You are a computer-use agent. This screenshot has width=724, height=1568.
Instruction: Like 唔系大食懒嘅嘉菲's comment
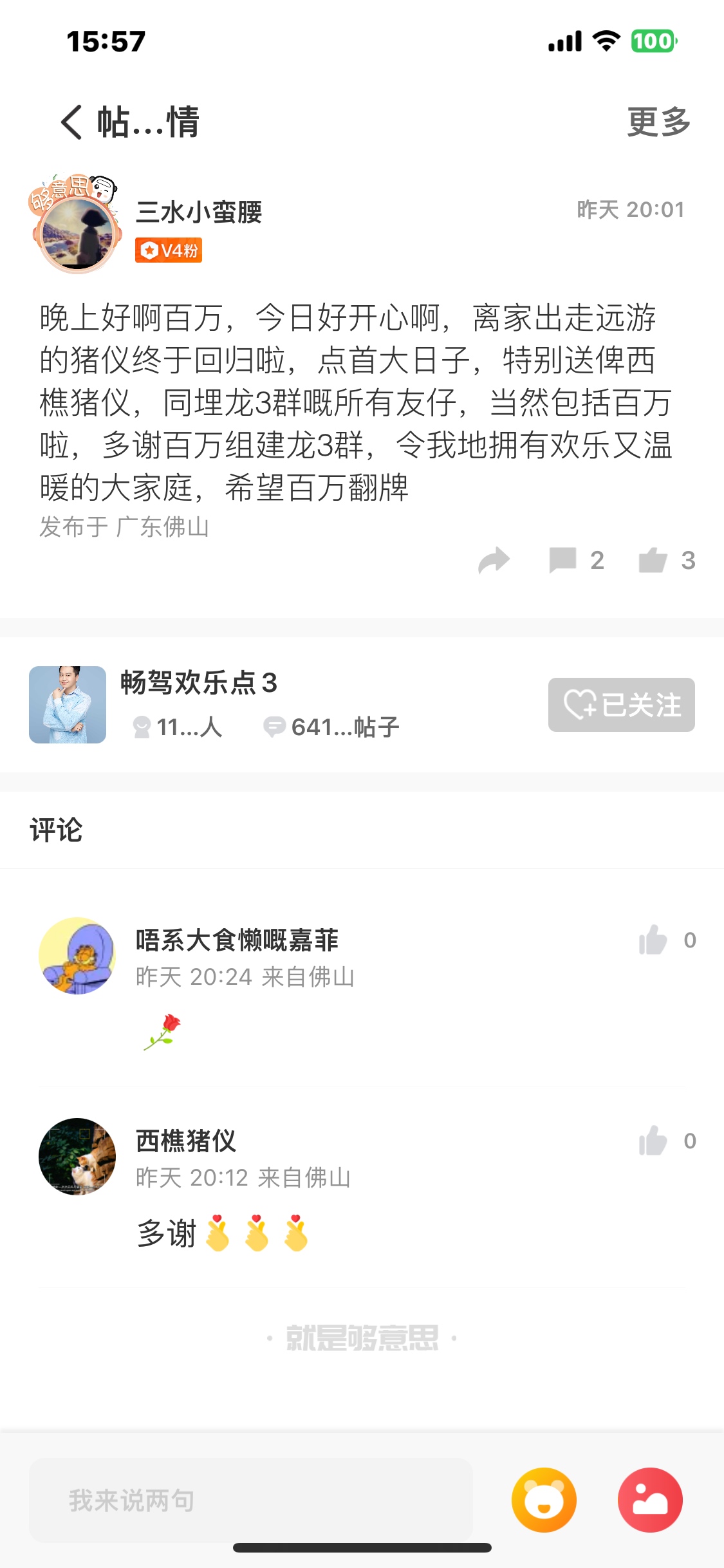(x=653, y=940)
